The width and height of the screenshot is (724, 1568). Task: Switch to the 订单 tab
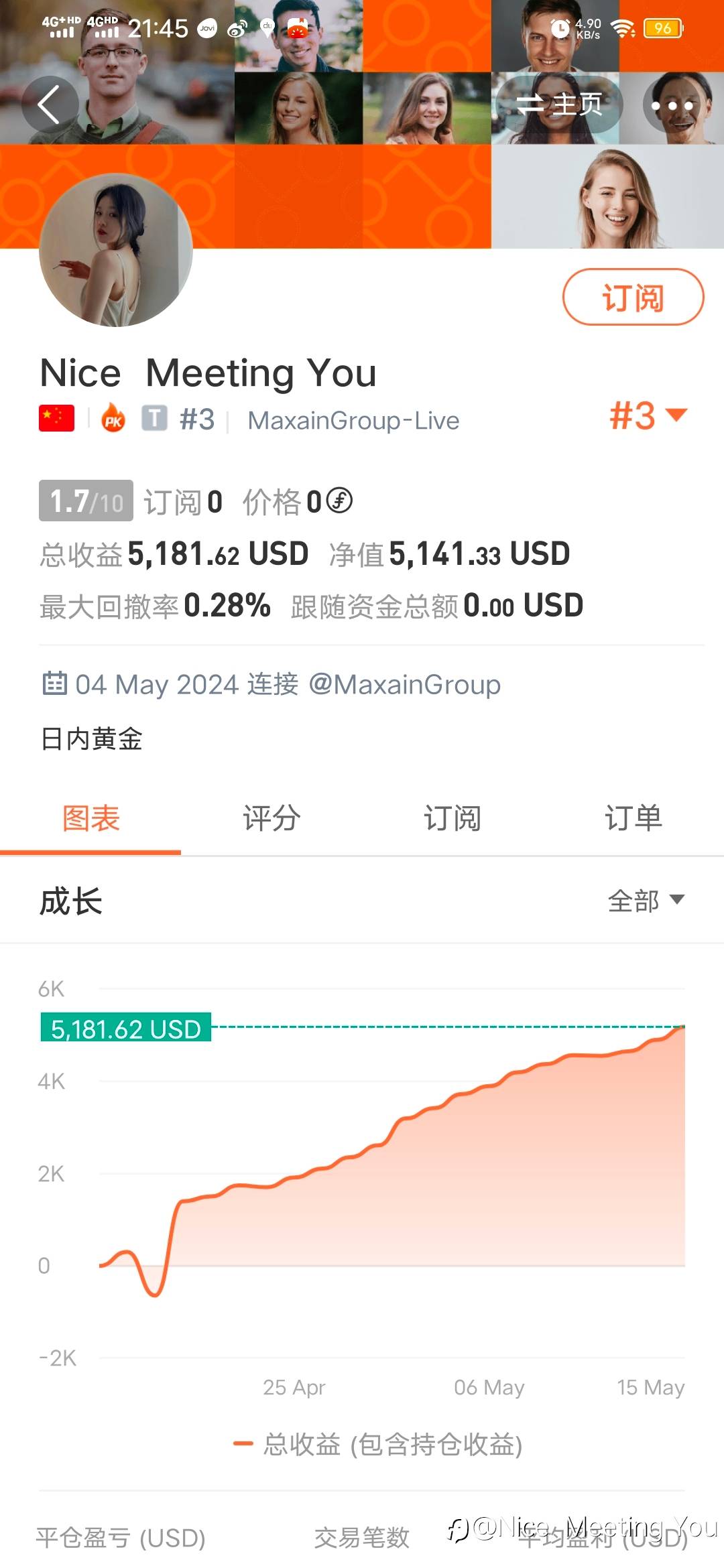633,818
